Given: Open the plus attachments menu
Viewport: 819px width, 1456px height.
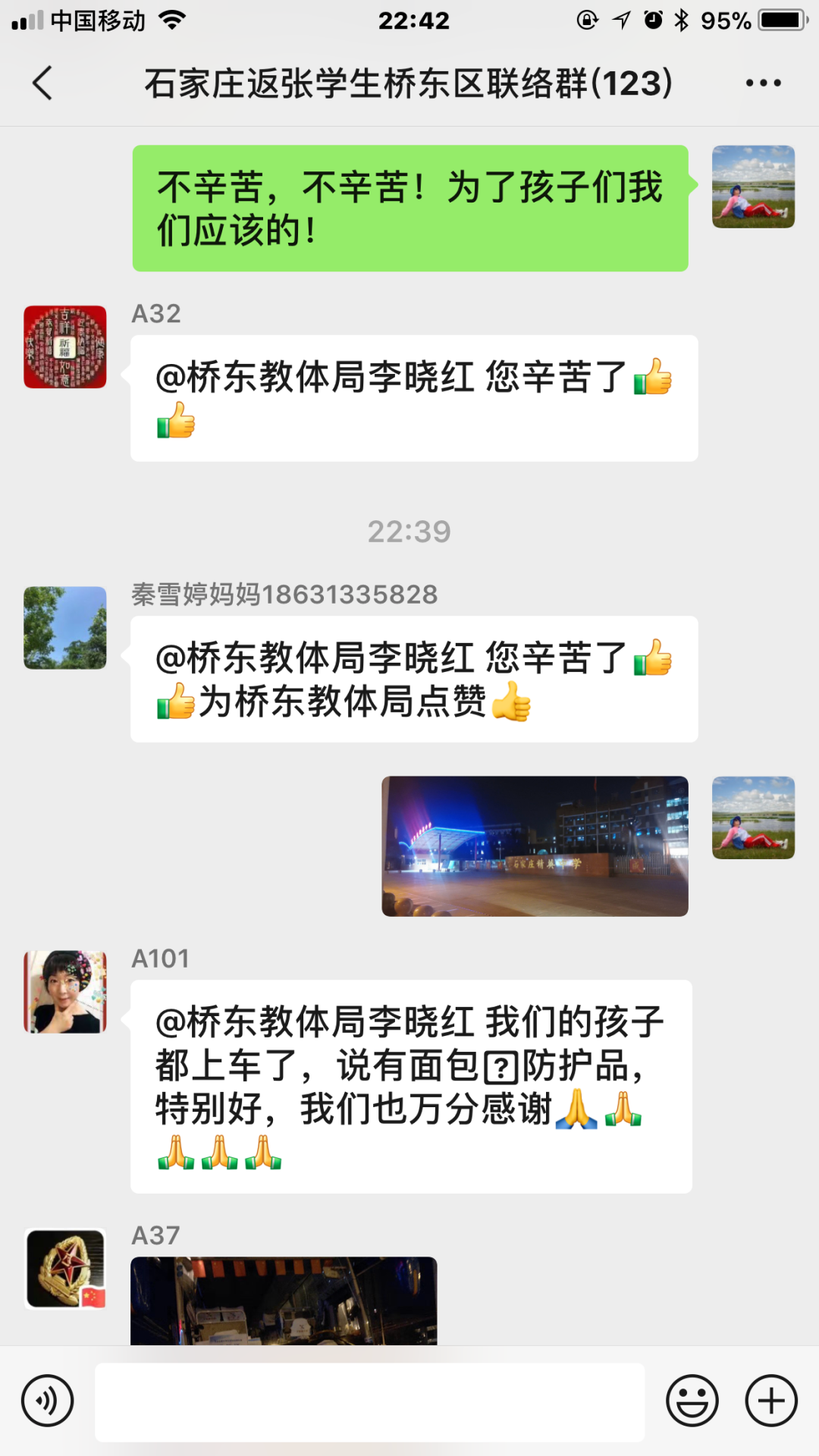Looking at the screenshot, I should click(x=771, y=1401).
